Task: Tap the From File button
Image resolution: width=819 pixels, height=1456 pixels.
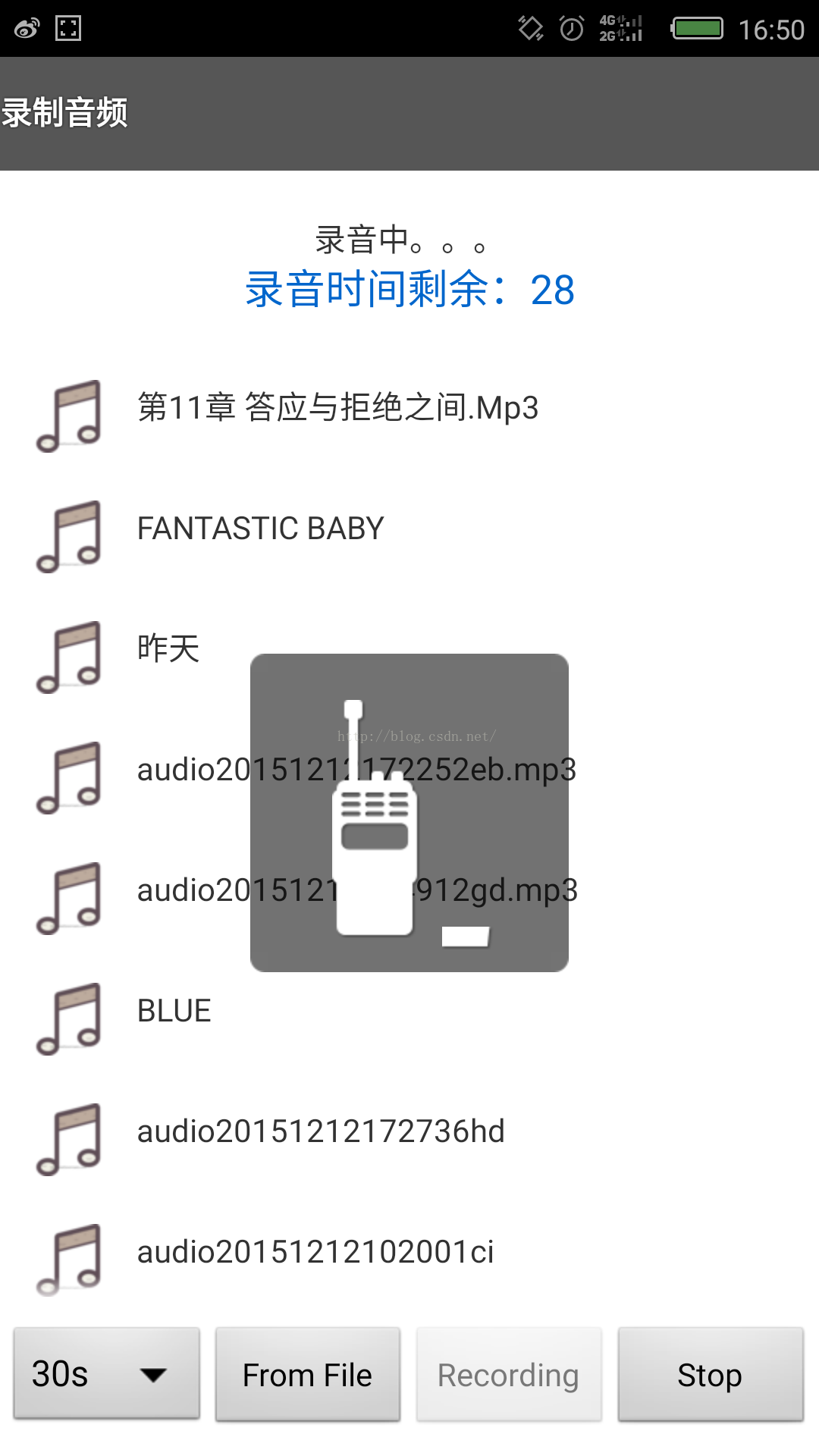Action: pyautogui.click(x=307, y=1373)
